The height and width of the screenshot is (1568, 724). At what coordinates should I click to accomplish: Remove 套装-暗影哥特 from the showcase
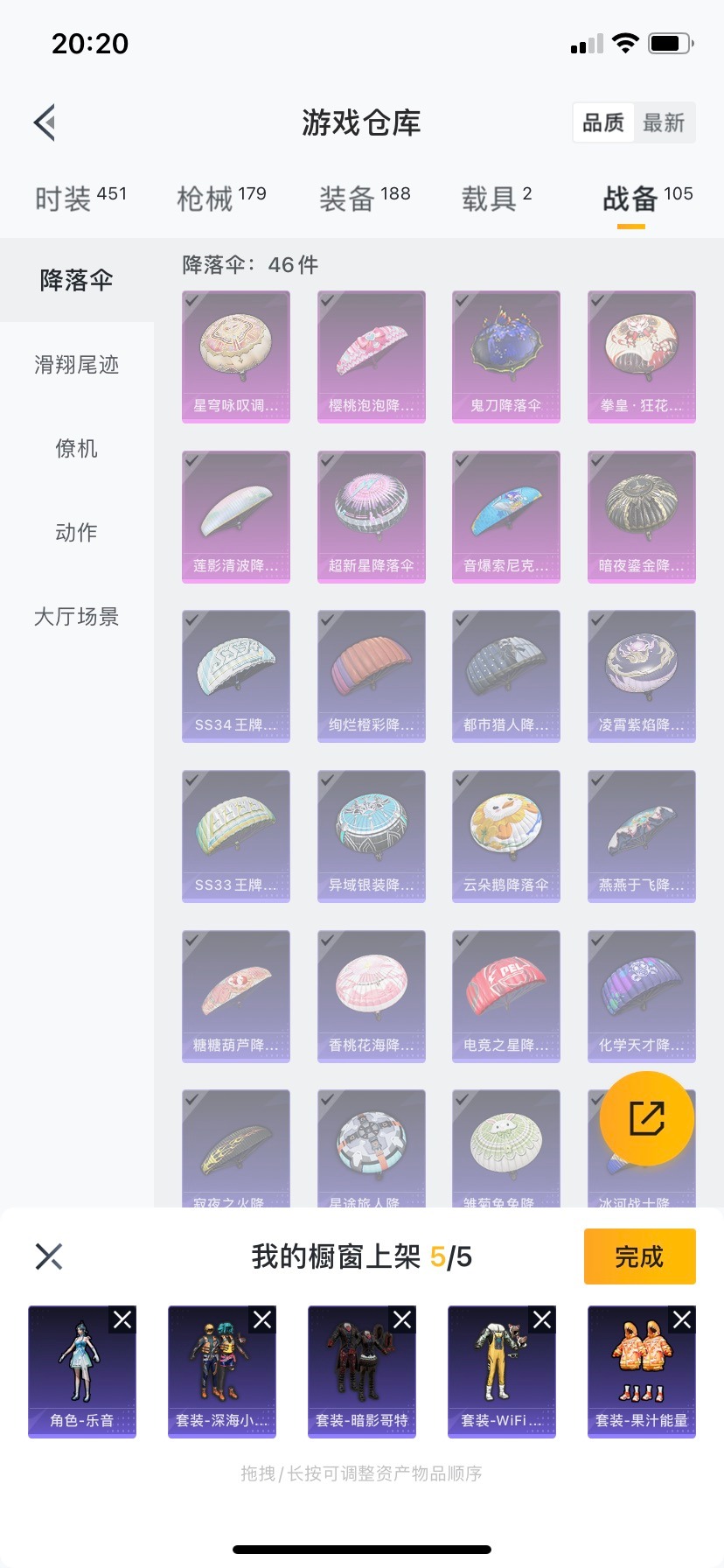[402, 1319]
